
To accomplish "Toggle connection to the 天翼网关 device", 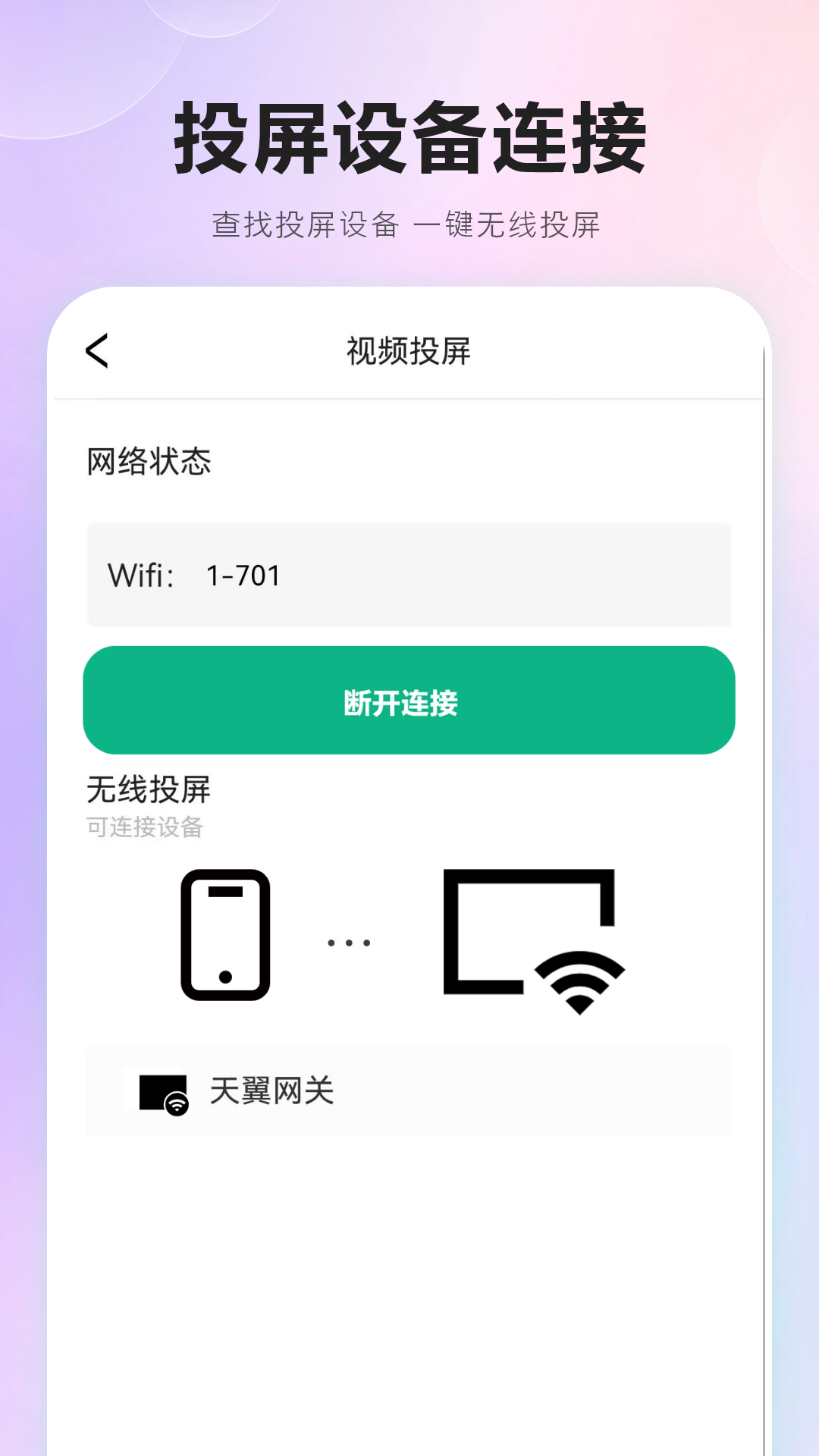I will pyautogui.click(x=409, y=1090).
